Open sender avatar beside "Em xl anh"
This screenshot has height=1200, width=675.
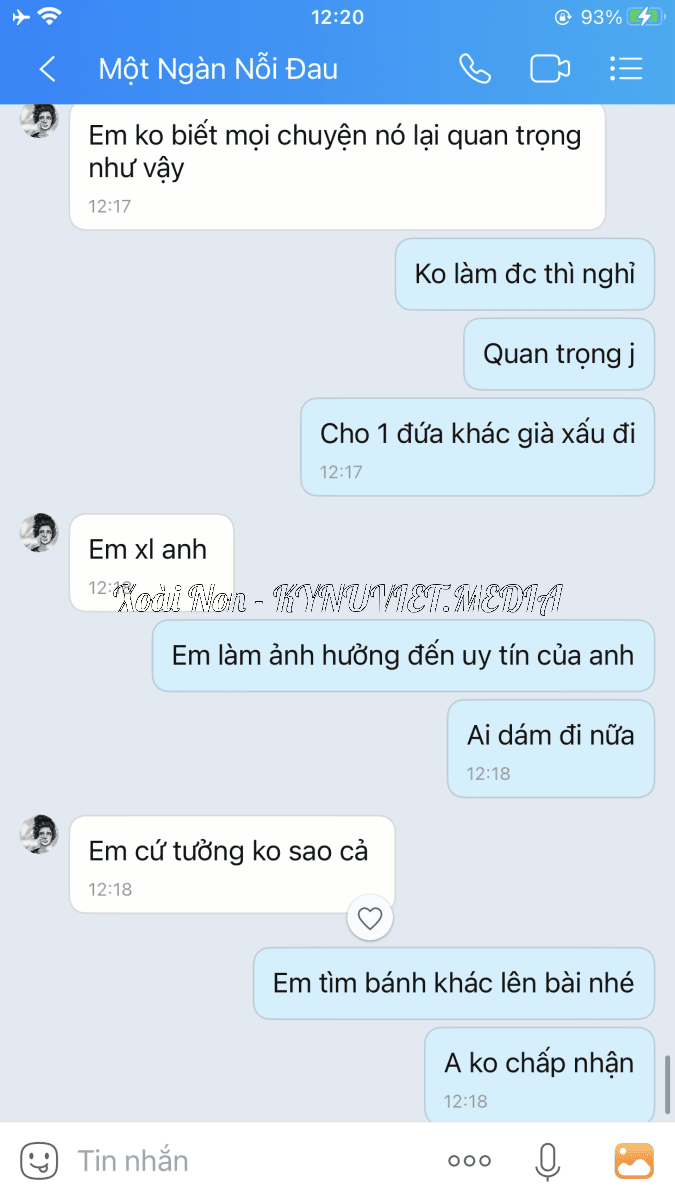[39, 533]
